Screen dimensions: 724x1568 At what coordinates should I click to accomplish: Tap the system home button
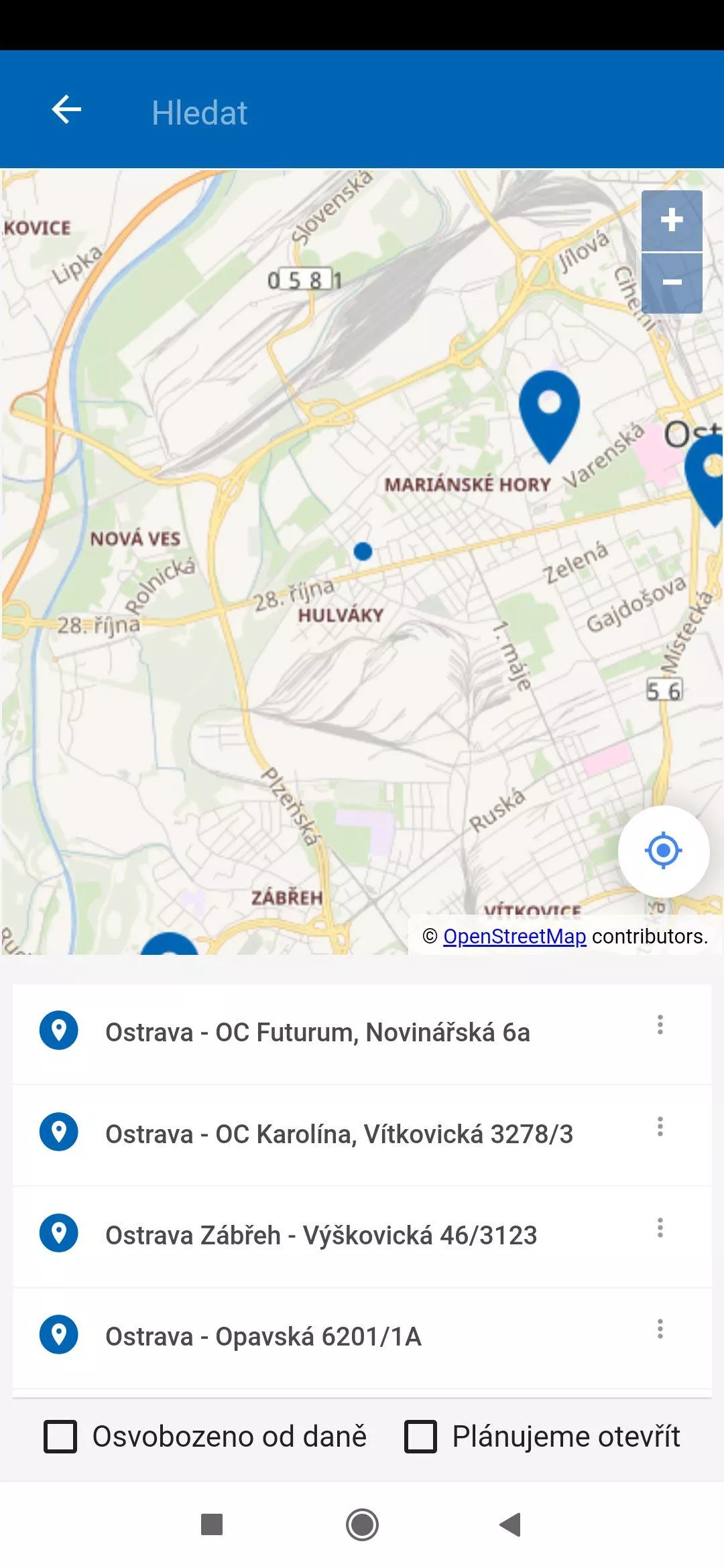362,1525
